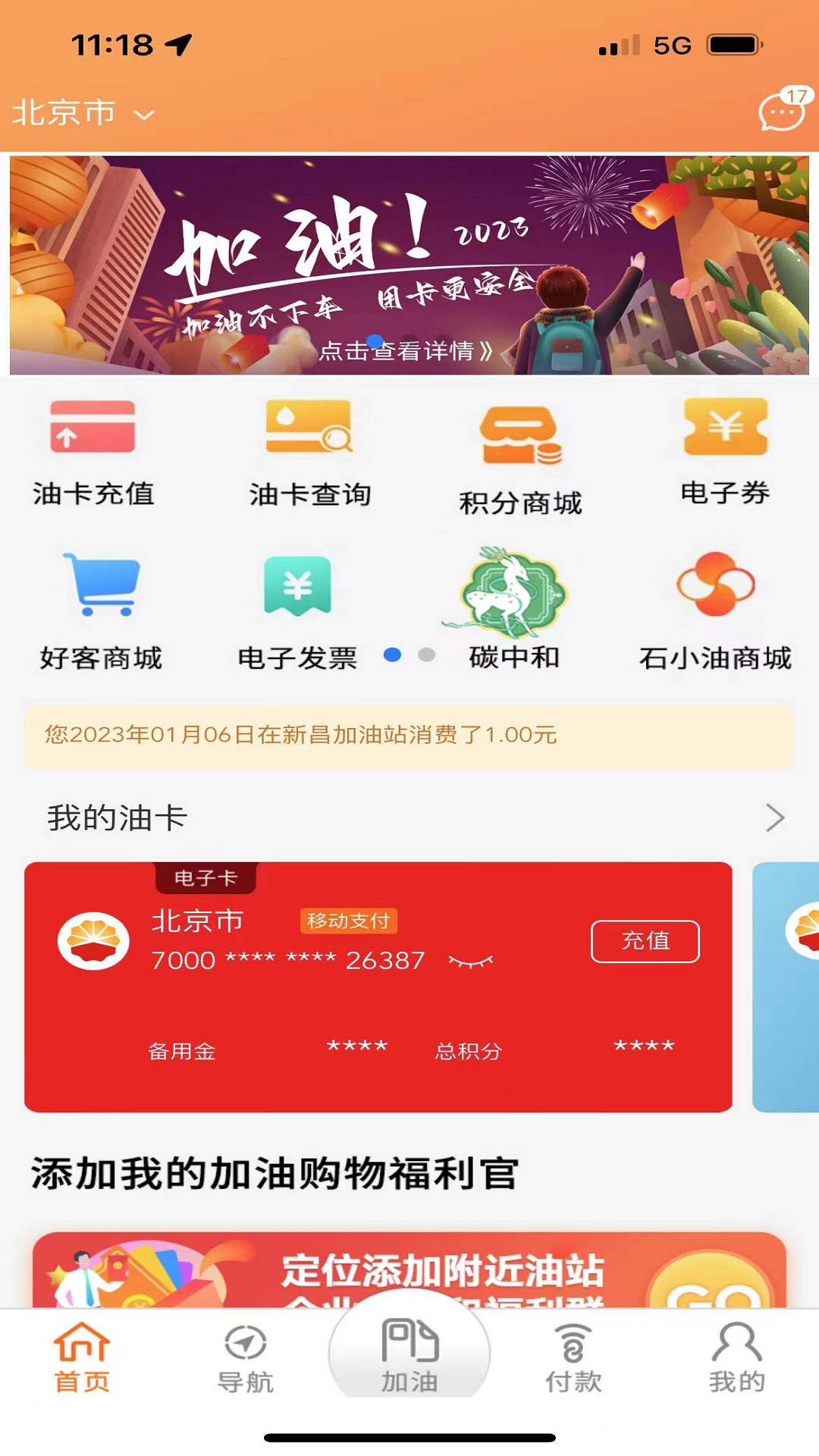
Task: Open 石小油商城 store
Action: [715, 612]
